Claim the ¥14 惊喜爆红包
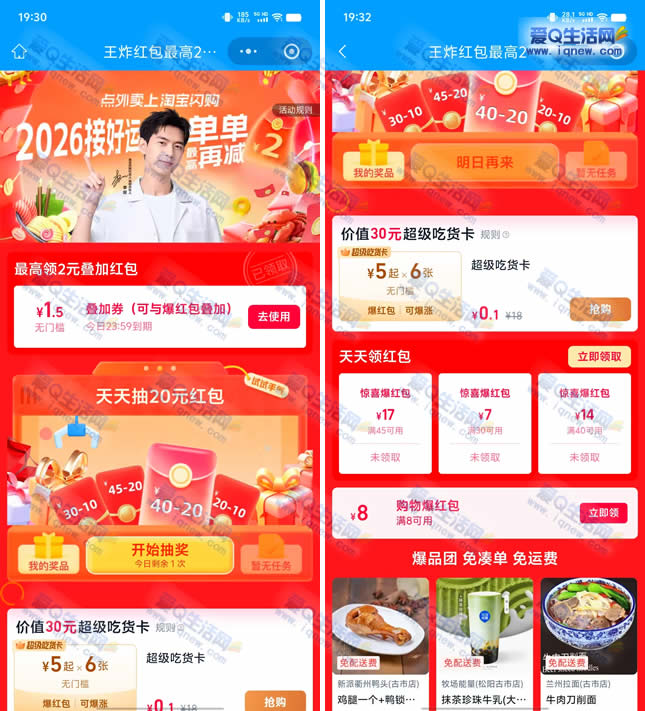This screenshot has height=711, width=645. coord(584,424)
